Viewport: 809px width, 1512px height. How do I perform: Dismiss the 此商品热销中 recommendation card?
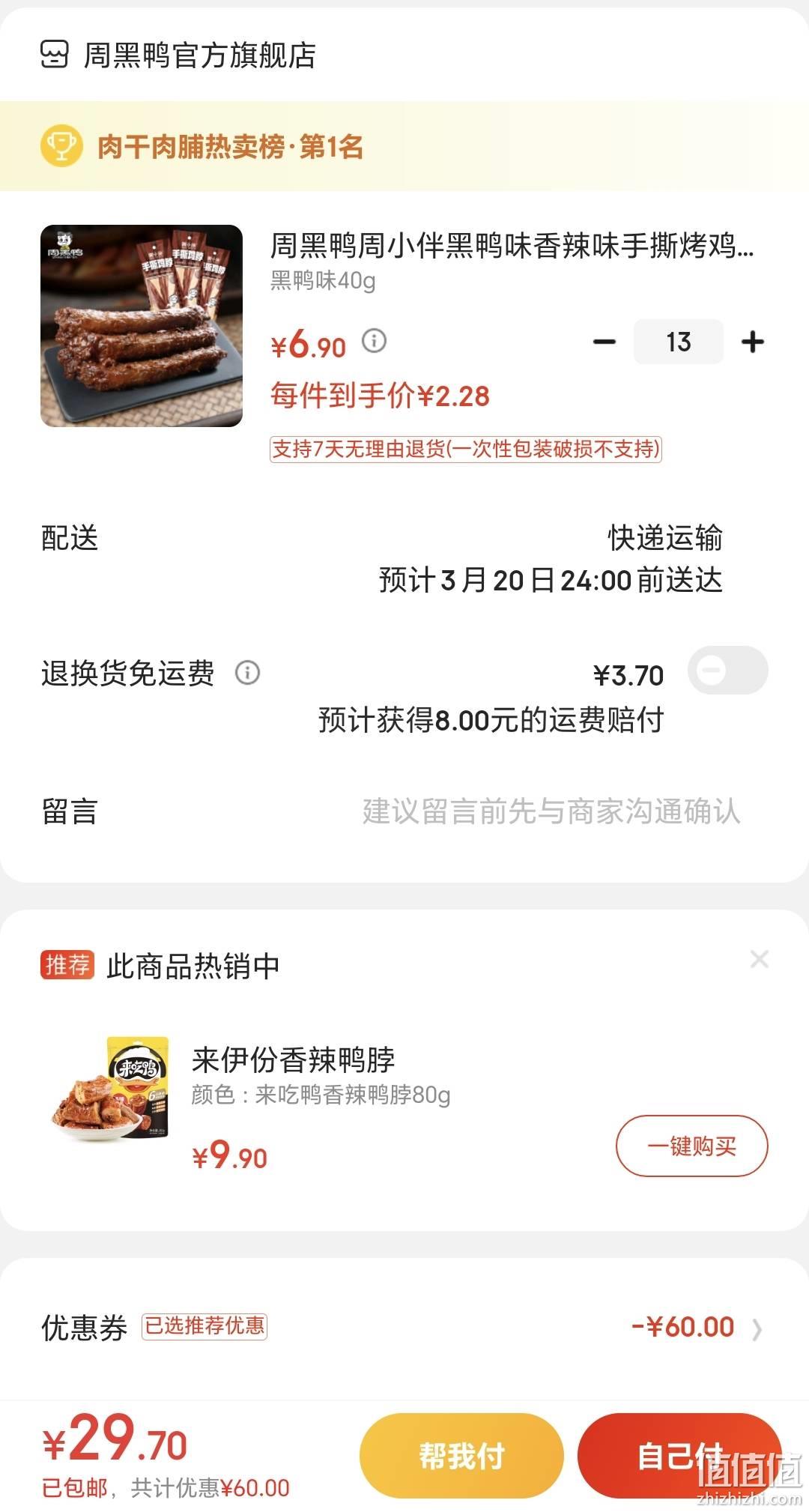[x=760, y=959]
